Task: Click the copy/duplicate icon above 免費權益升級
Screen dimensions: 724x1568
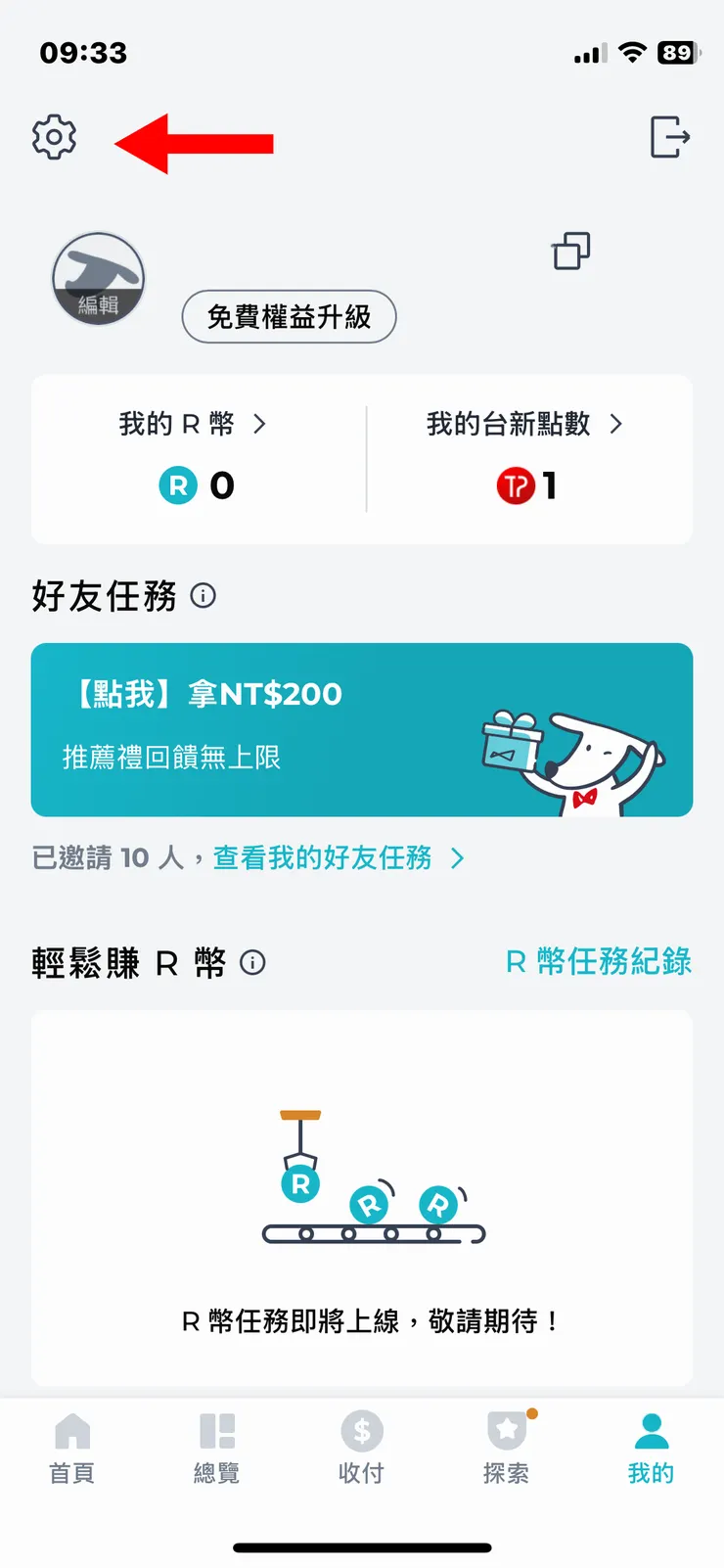Action: coord(570,253)
